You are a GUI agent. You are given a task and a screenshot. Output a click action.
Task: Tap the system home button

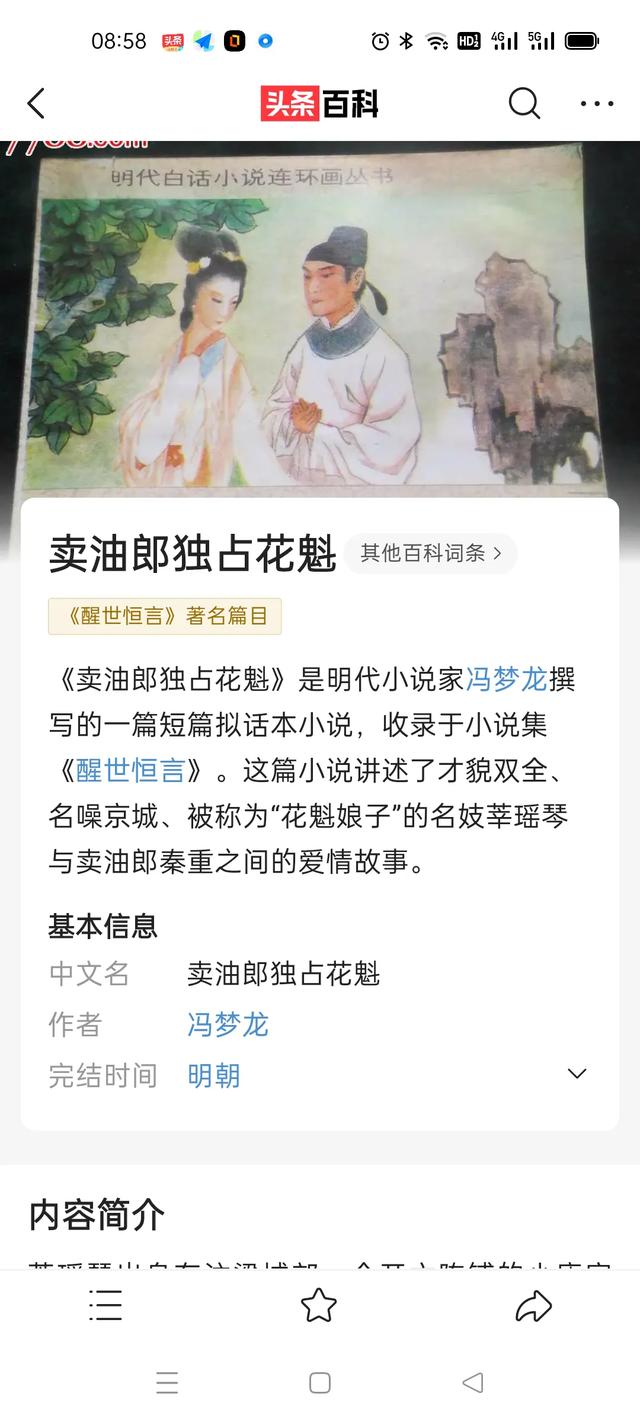(x=320, y=1383)
